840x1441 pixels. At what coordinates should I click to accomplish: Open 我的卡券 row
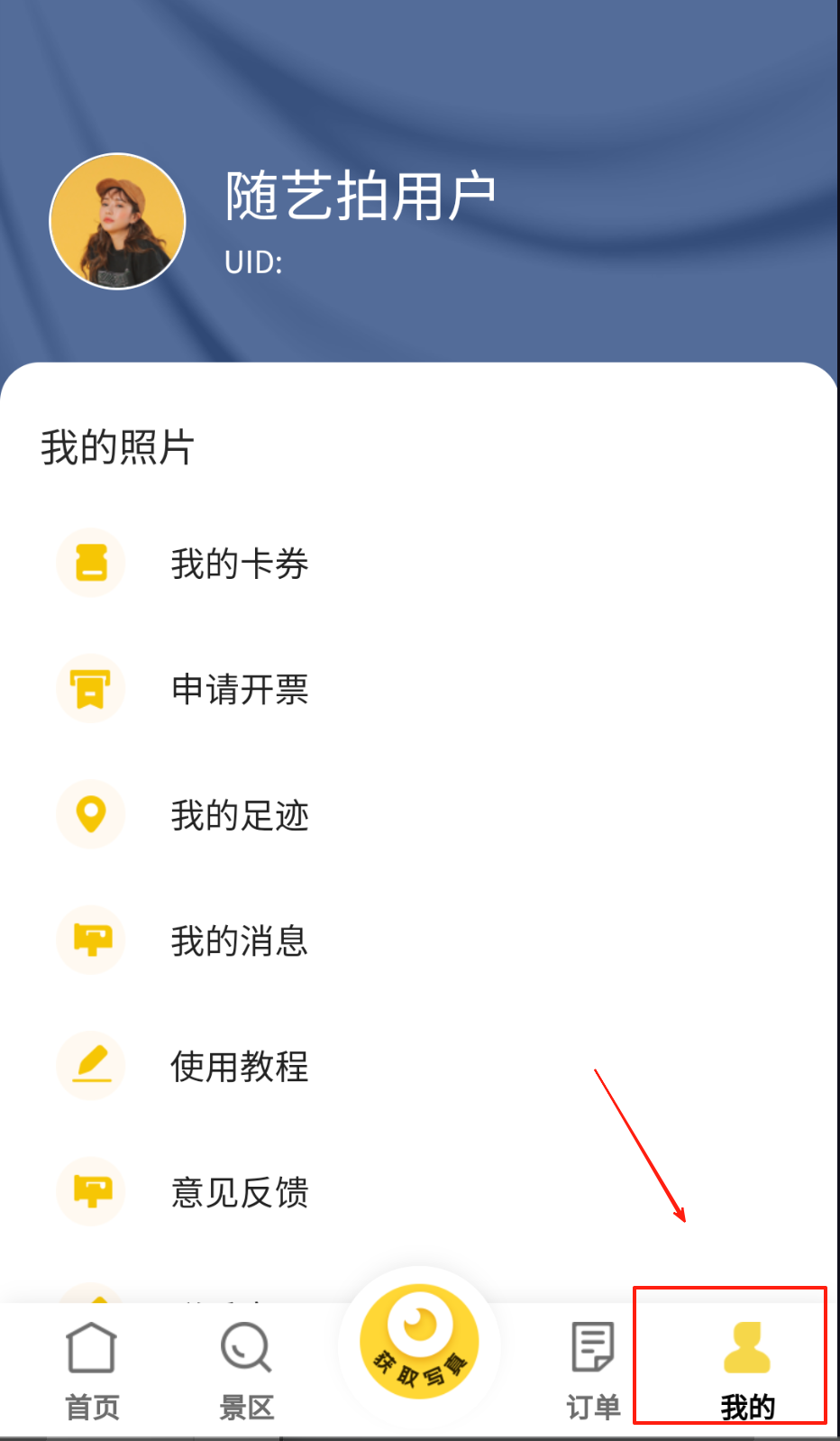[239, 564]
